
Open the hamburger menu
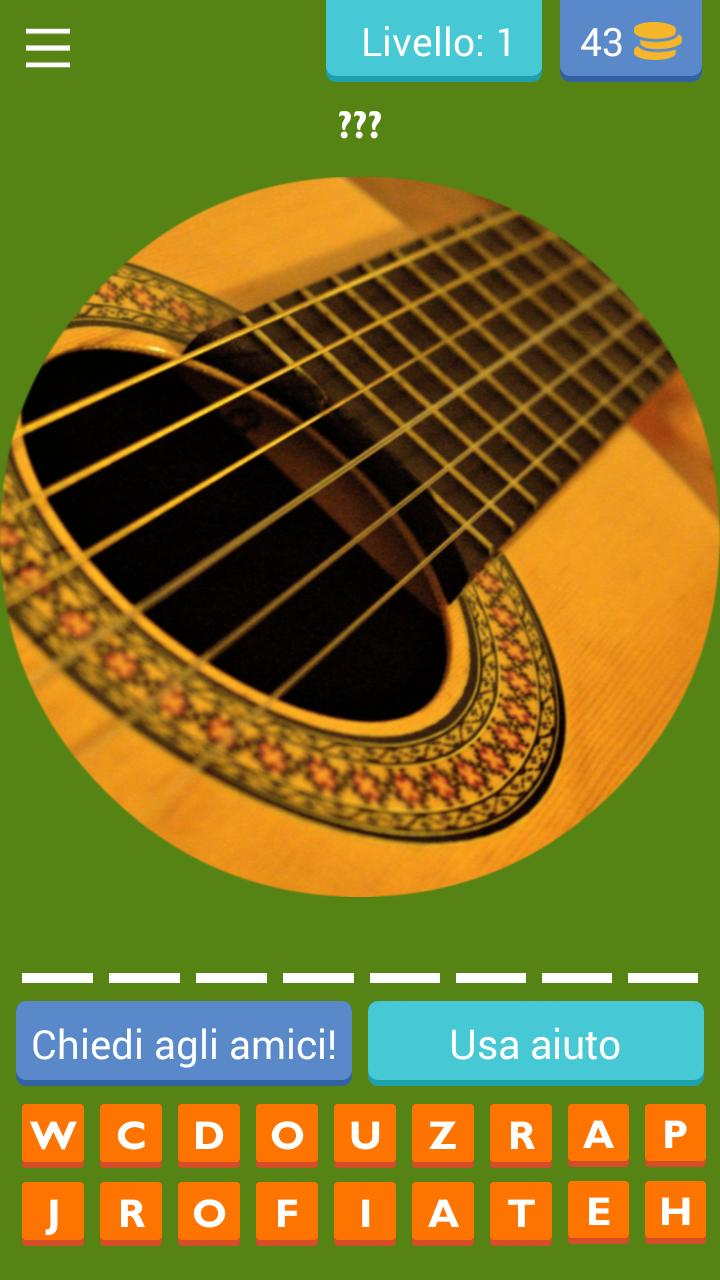(x=47, y=47)
